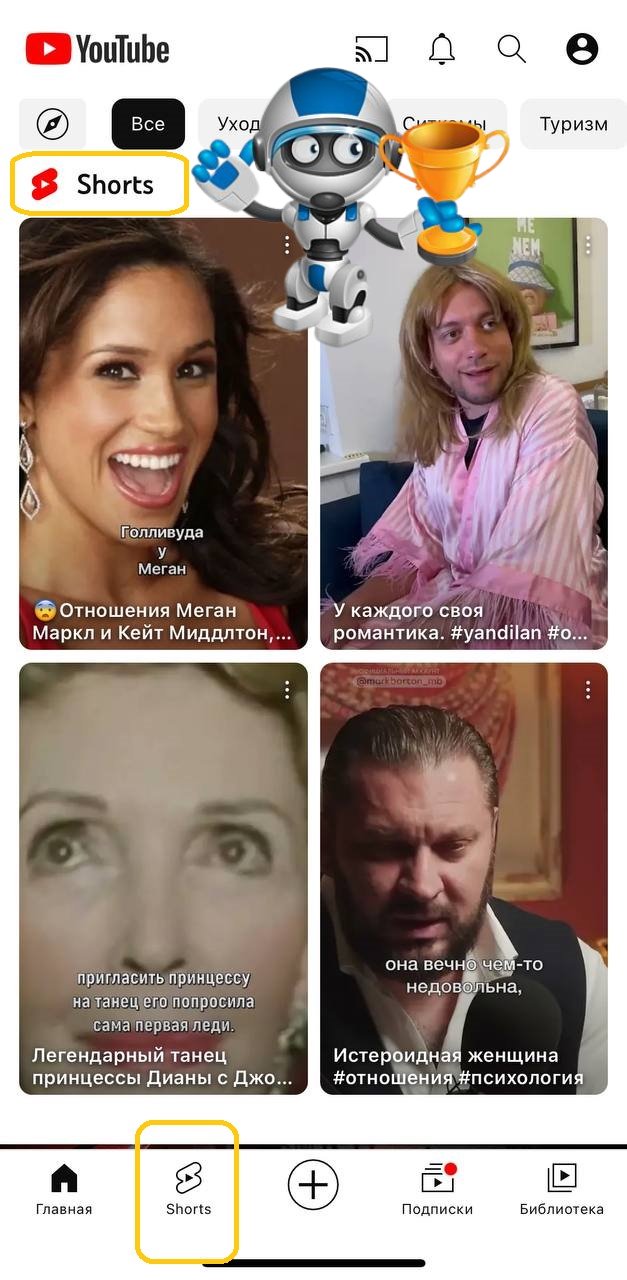627x1280 pixels.
Task: Switch to the Библиотека tab
Action: point(561,1190)
